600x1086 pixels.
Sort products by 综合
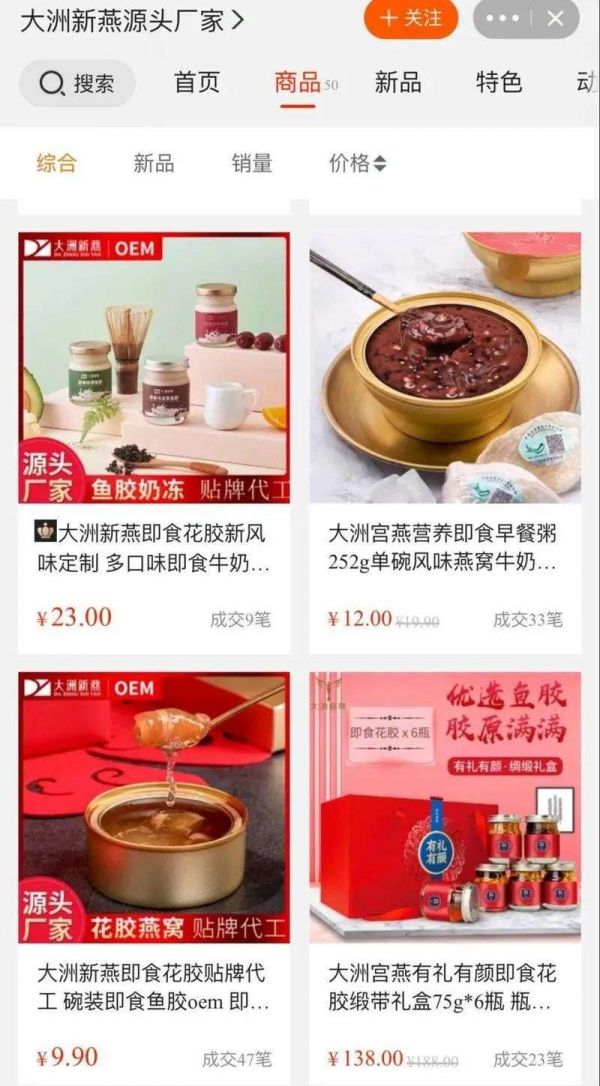(57, 164)
